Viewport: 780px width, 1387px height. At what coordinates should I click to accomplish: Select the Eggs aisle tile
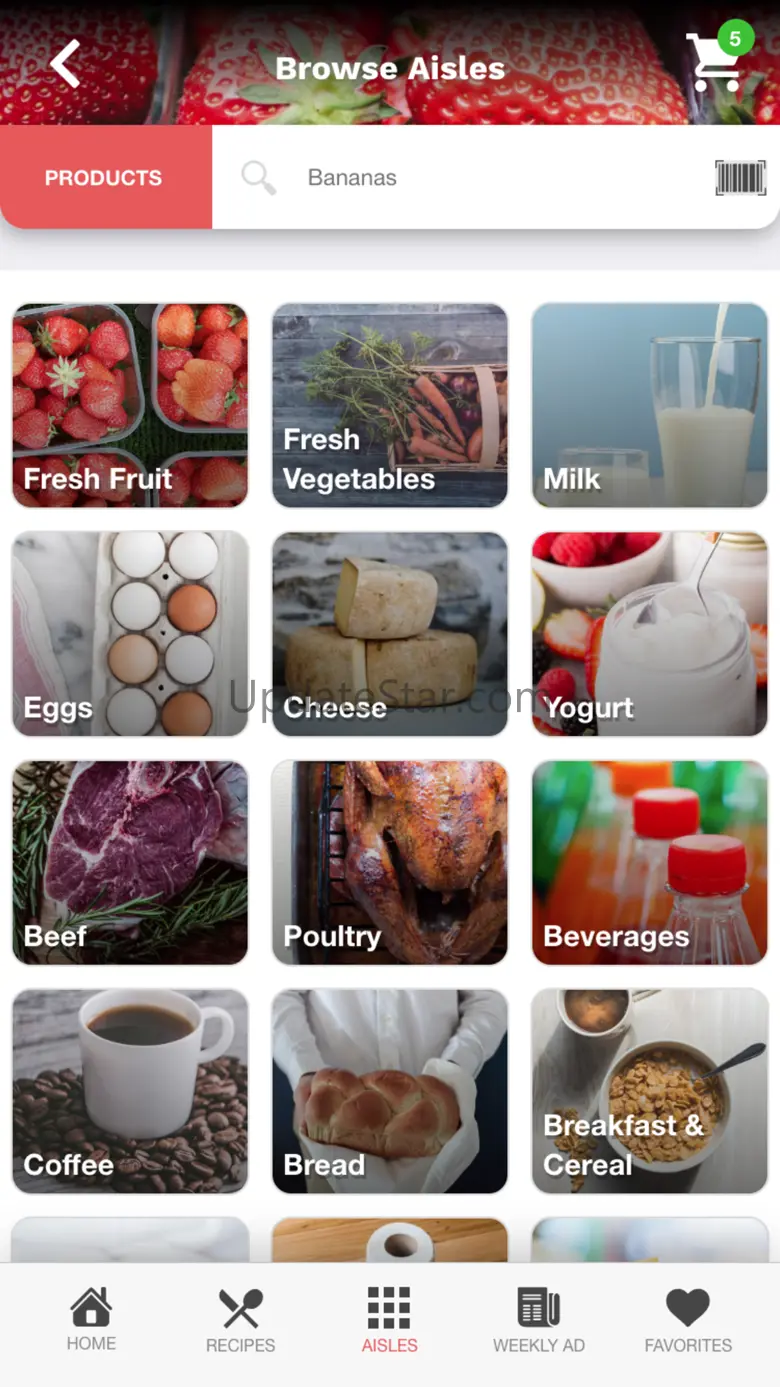click(x=130, y=634)
